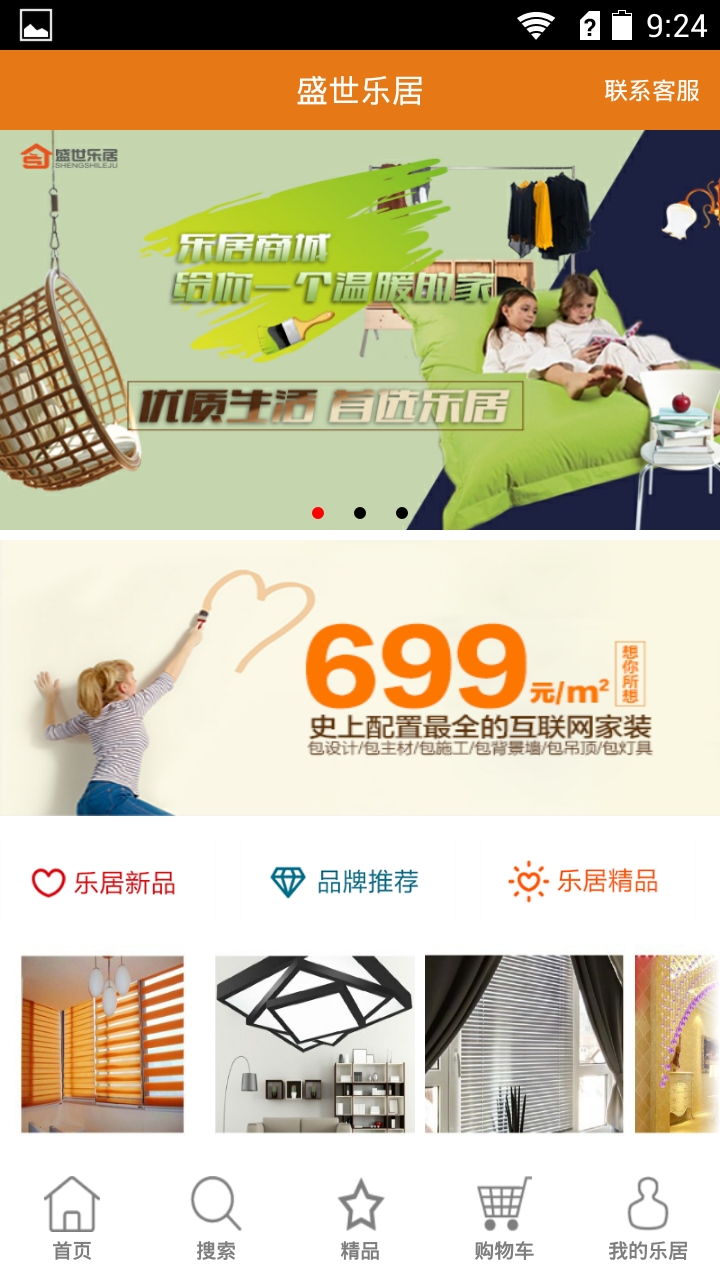Jump to the second banner slide dot

(x=360, y=513)
